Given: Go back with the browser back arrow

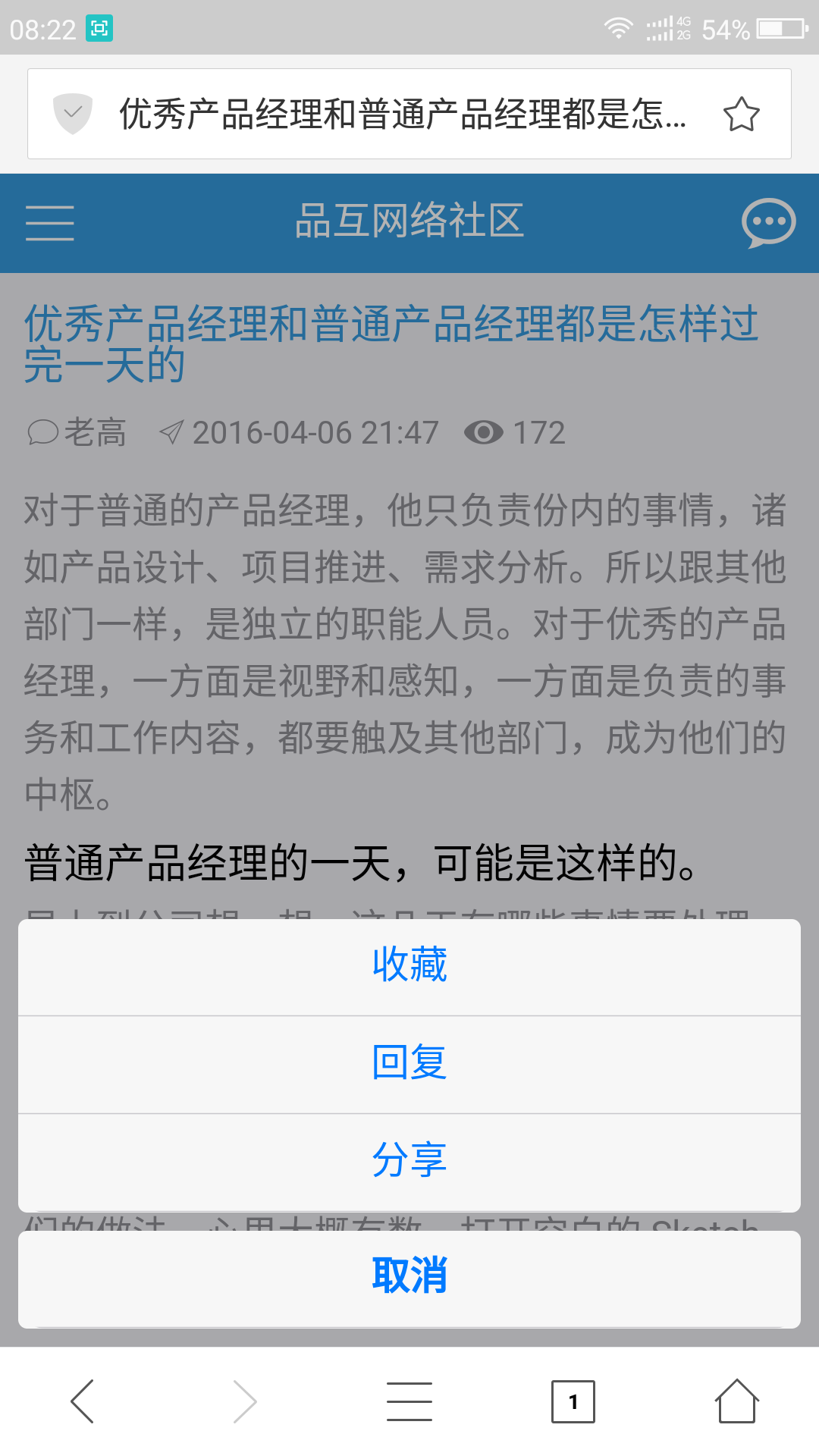Looking at the screenshot, I should pyautogui.click(x=82, y=1401).
